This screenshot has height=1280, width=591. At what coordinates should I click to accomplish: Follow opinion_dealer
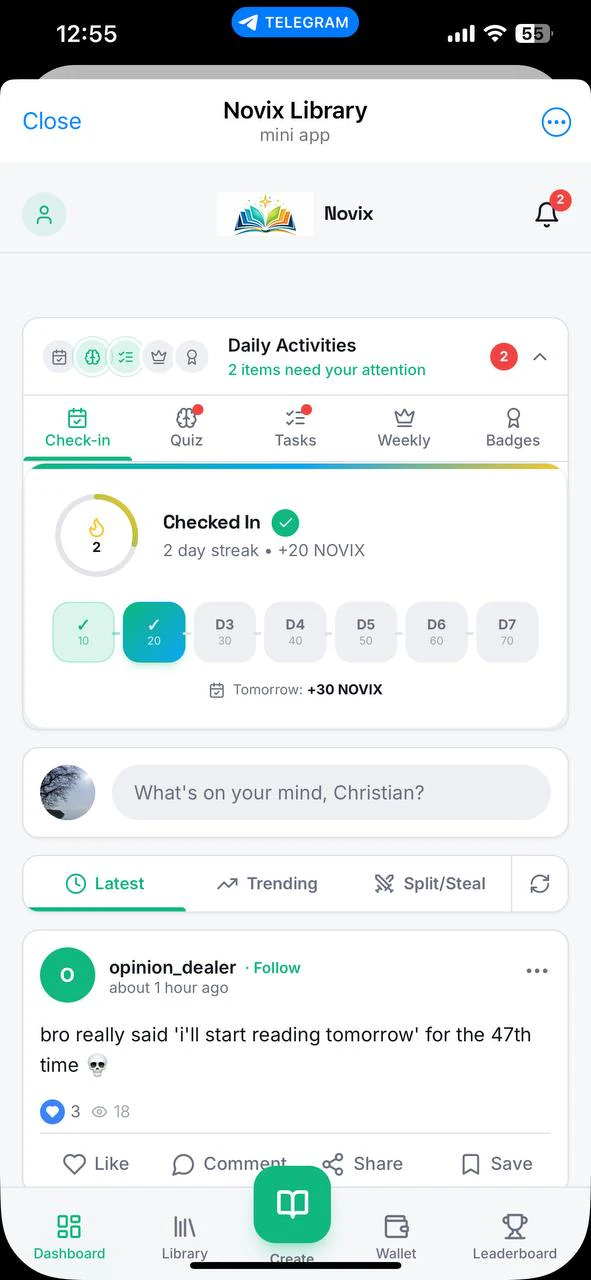[276, 968]
